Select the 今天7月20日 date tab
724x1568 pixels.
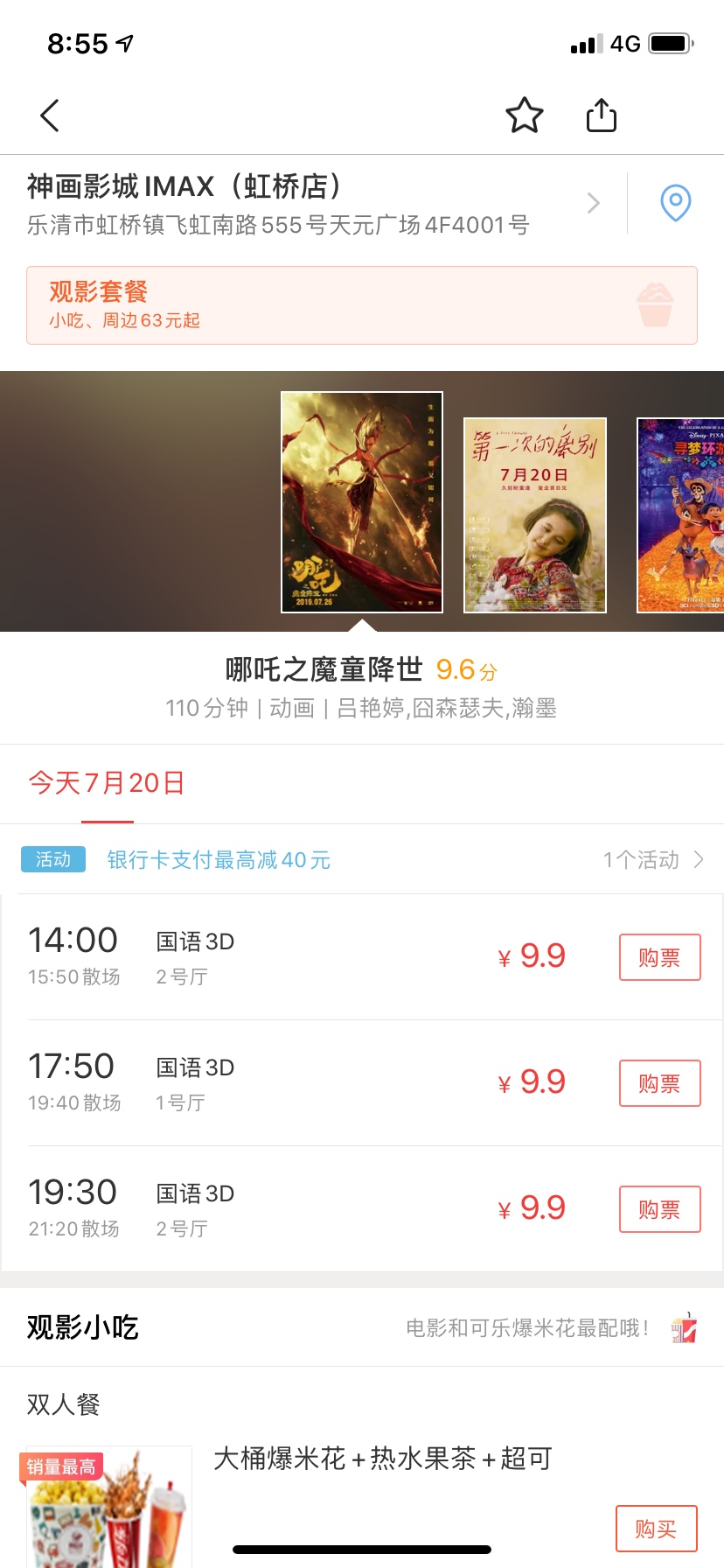[x=107, y=783]
